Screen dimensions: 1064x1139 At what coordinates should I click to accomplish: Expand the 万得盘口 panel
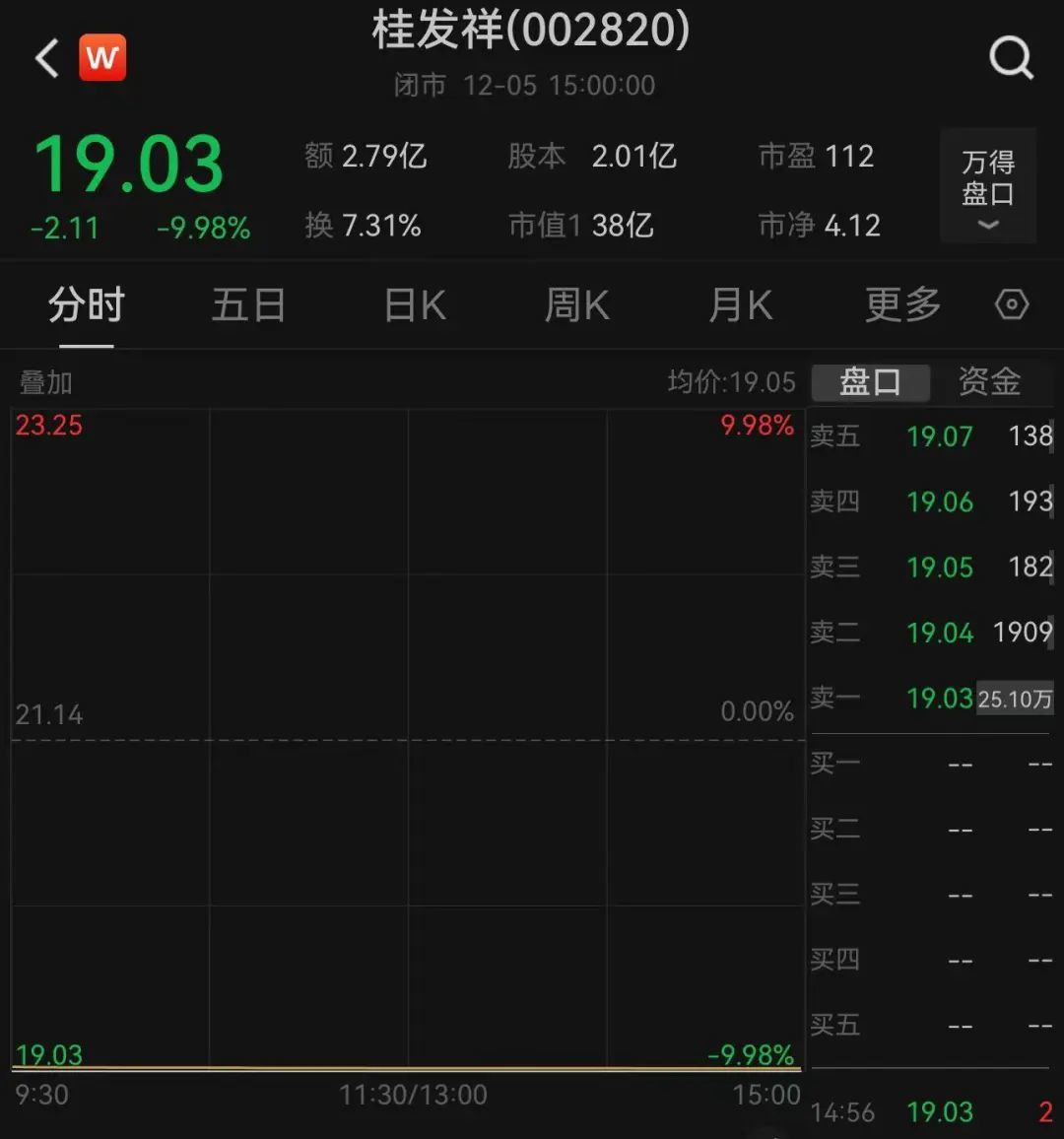(x=988, y=186)
